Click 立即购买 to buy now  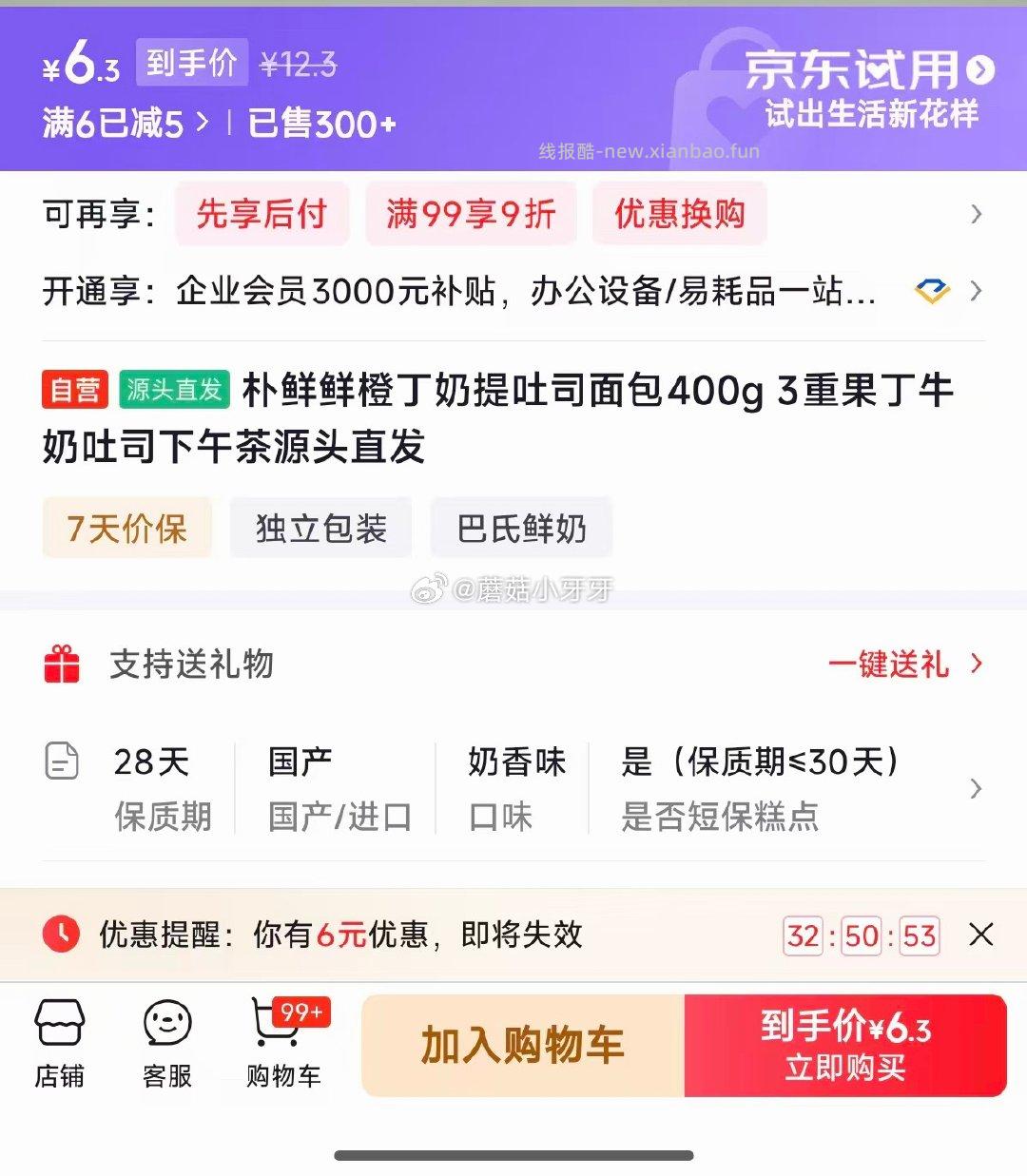(844, 1046)
